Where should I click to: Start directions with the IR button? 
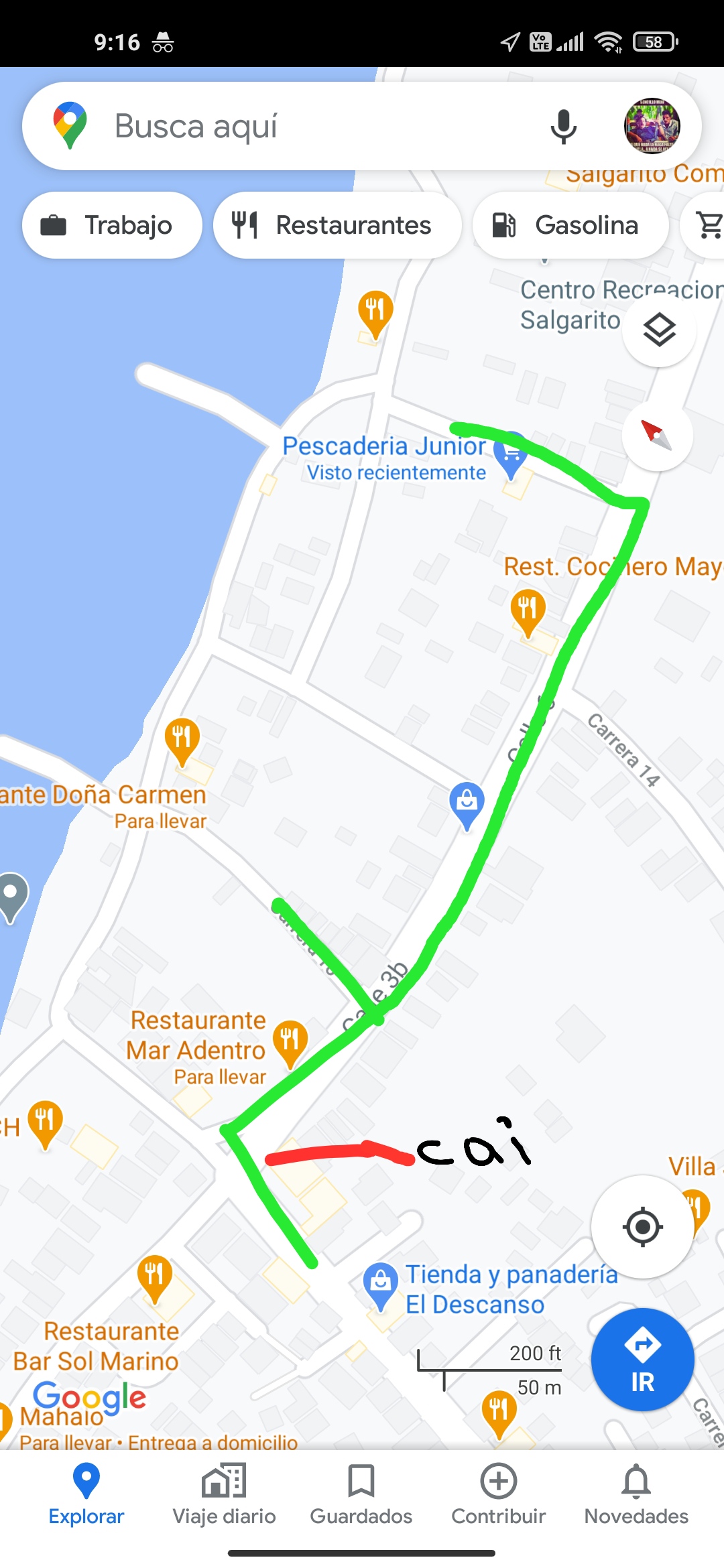point(642,1360)
